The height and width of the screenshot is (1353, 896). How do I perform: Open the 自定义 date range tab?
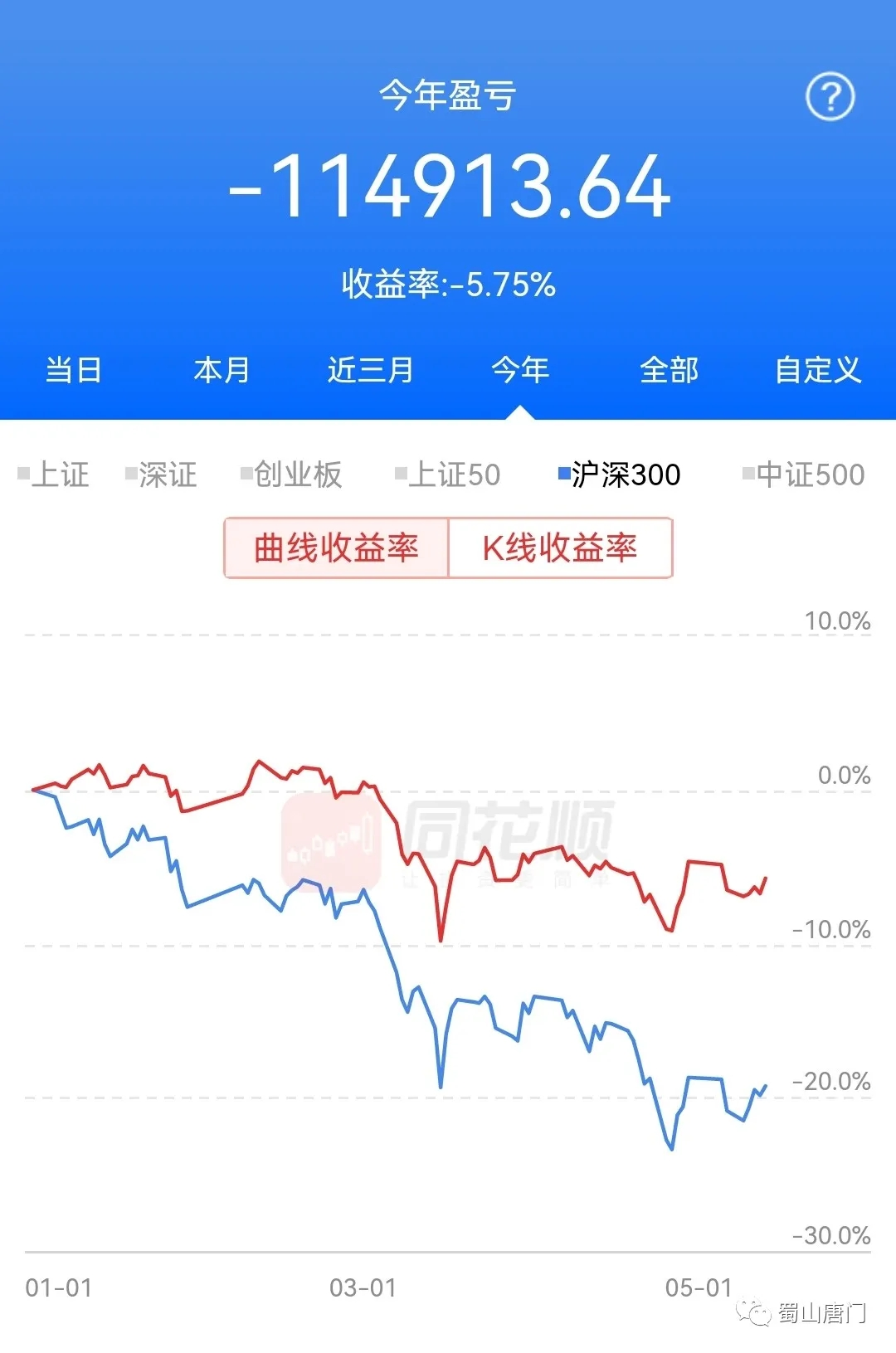click(818, 370)
